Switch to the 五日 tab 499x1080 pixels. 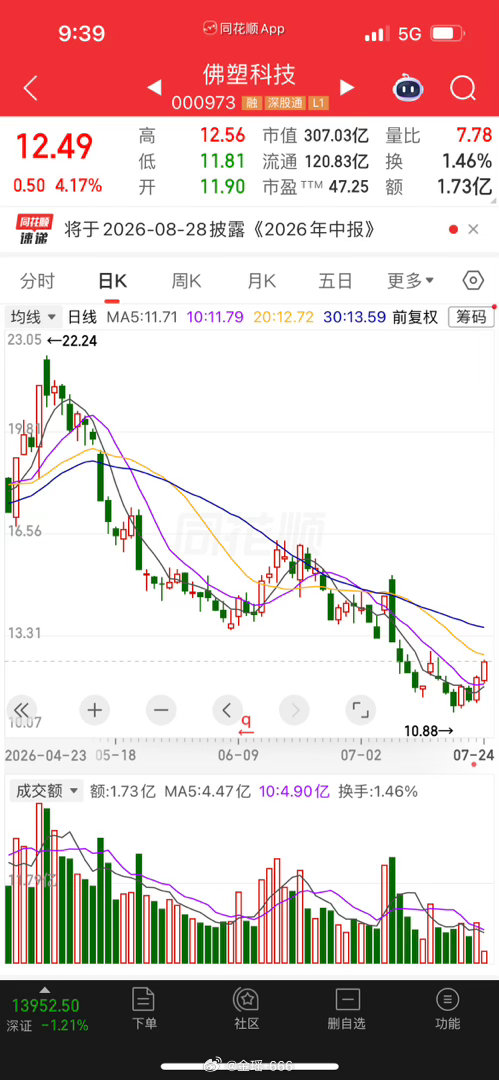[x=336, y=281]
